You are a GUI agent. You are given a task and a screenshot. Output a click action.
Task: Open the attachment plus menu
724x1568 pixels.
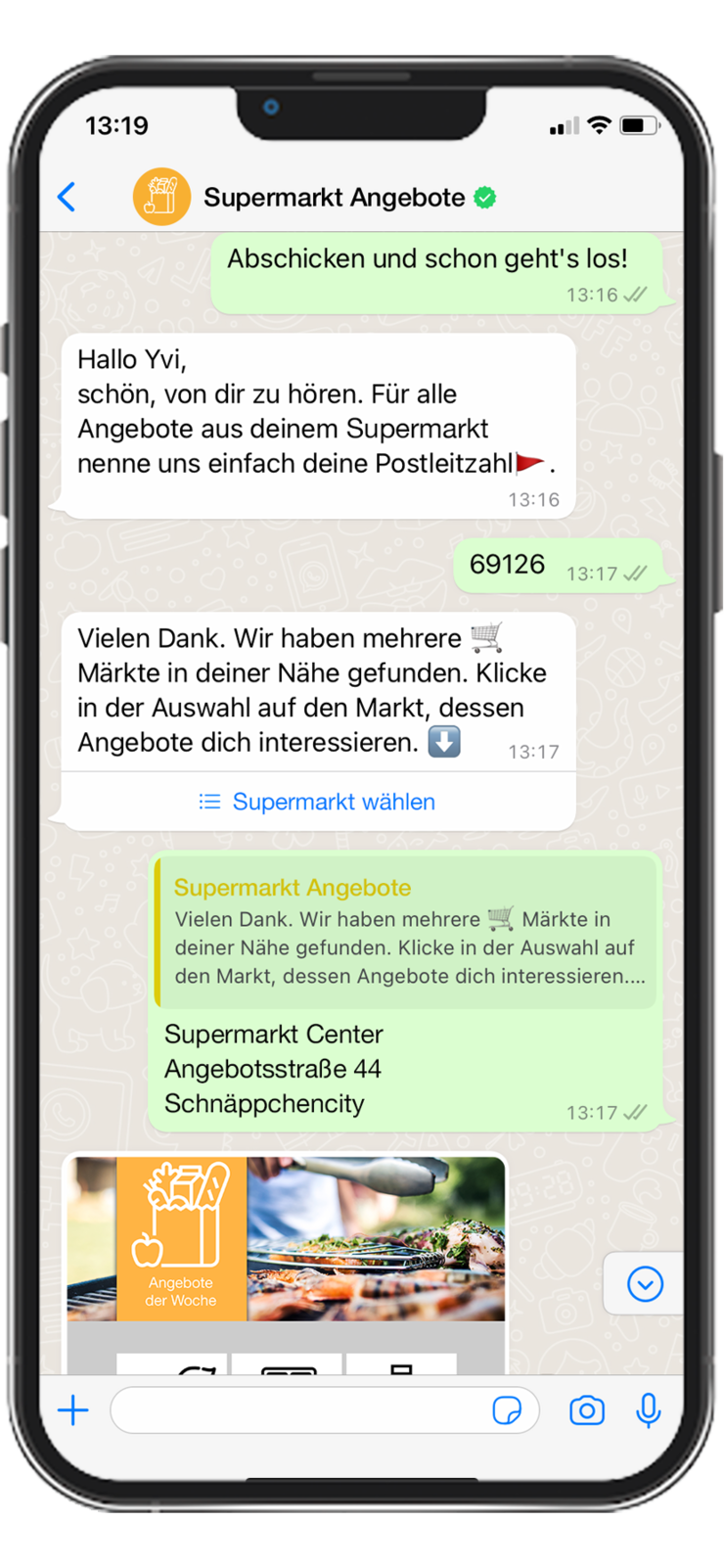[73, 1410]
